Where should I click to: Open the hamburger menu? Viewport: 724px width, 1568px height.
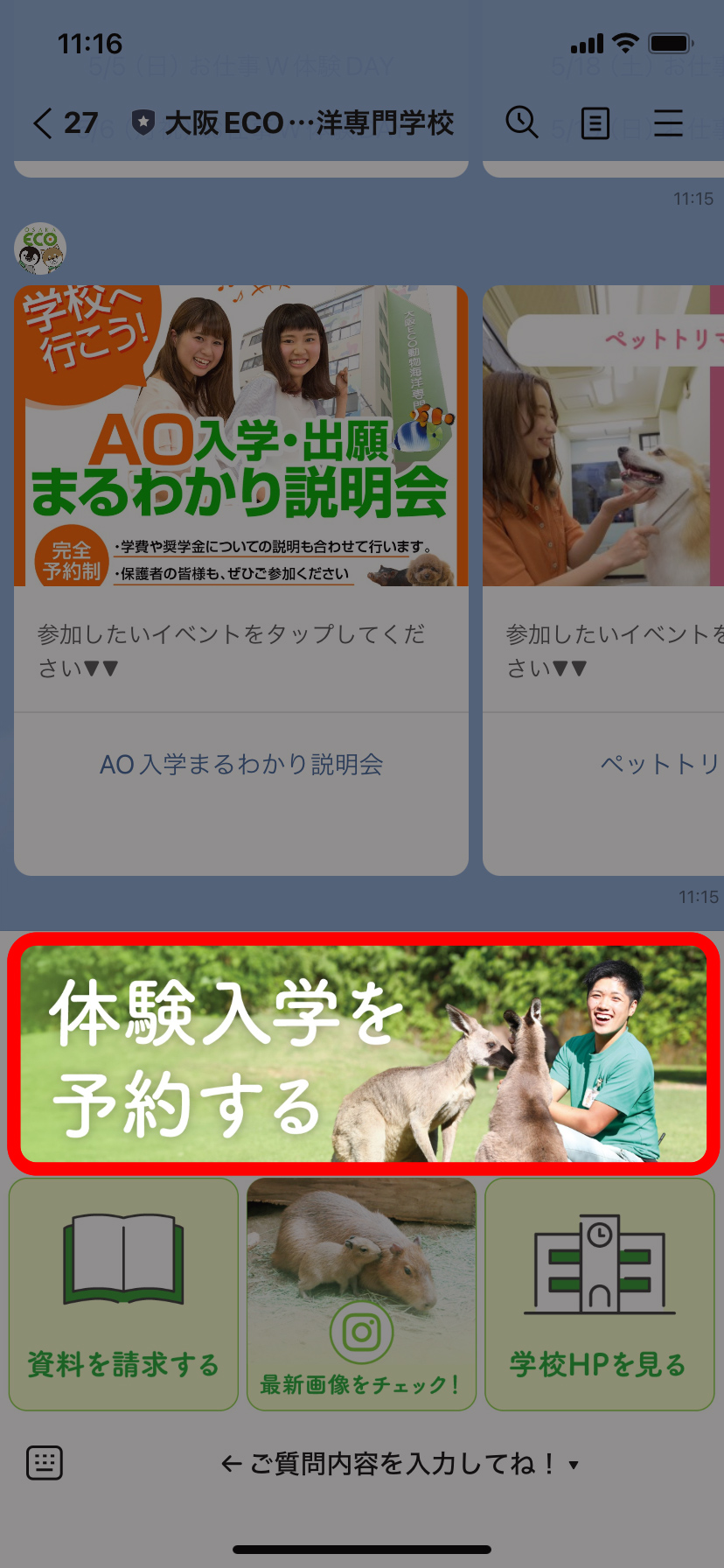click(x=668, y=123)
